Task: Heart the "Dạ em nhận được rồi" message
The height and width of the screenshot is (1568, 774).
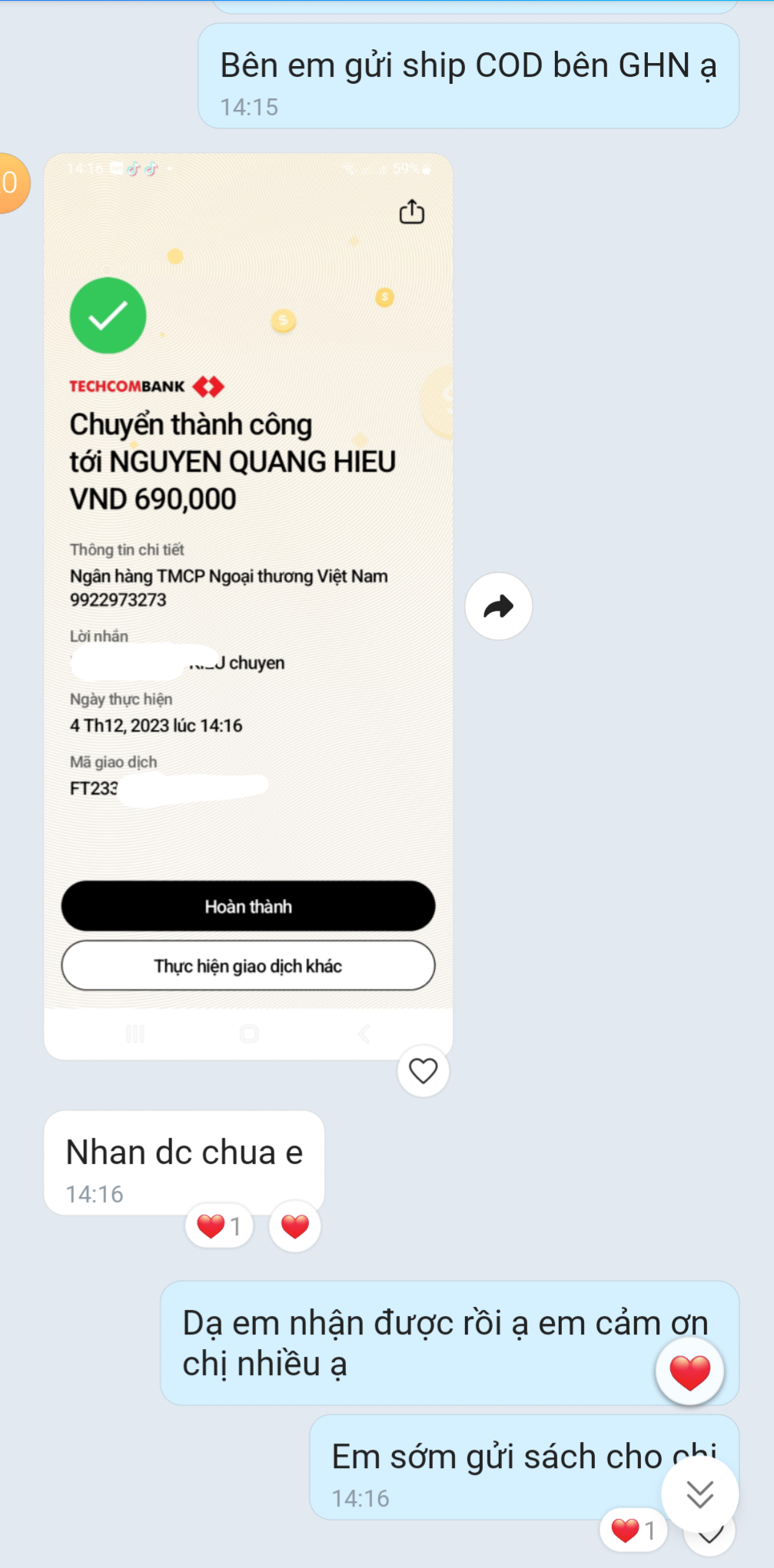Action: [x=689, y=1372]
